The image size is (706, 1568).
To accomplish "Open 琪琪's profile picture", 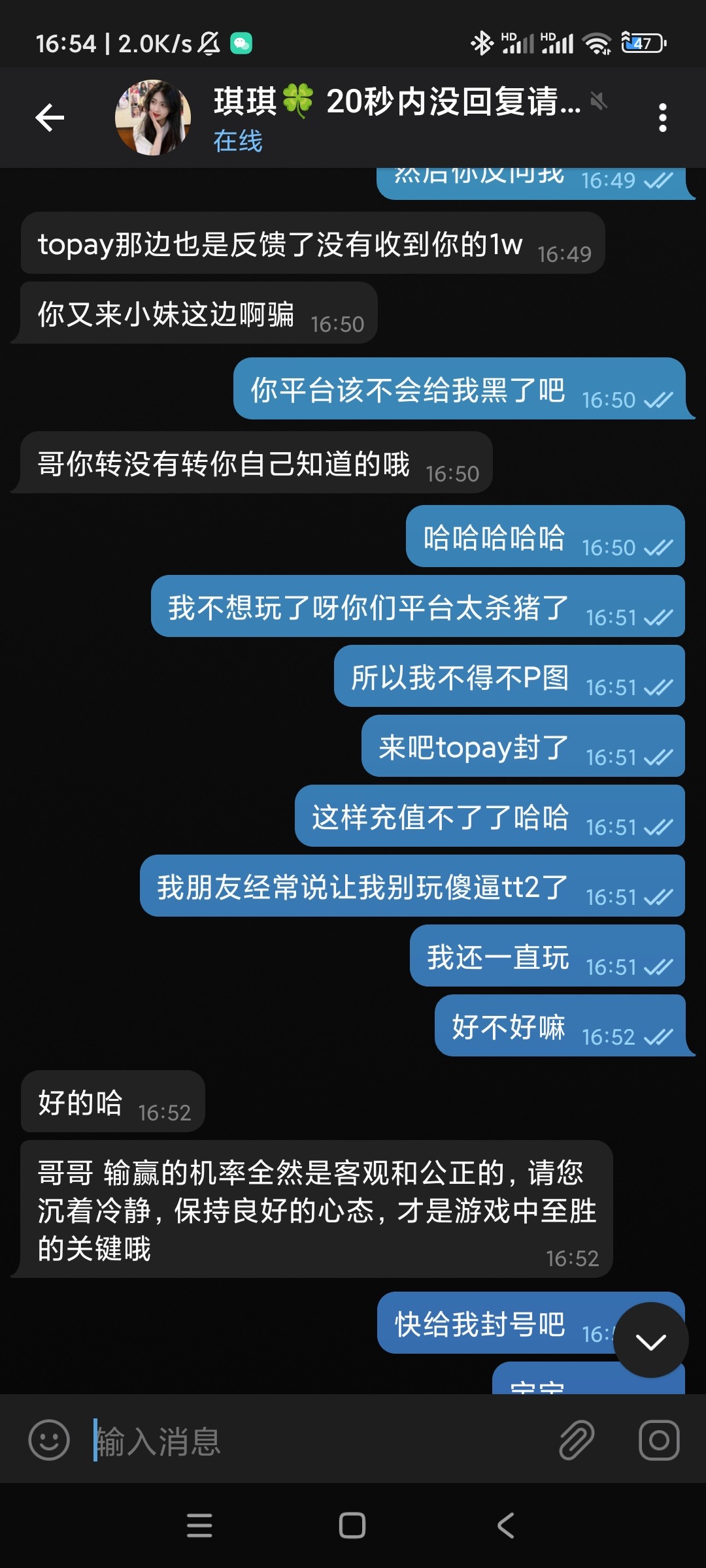I will click(153, 118).
